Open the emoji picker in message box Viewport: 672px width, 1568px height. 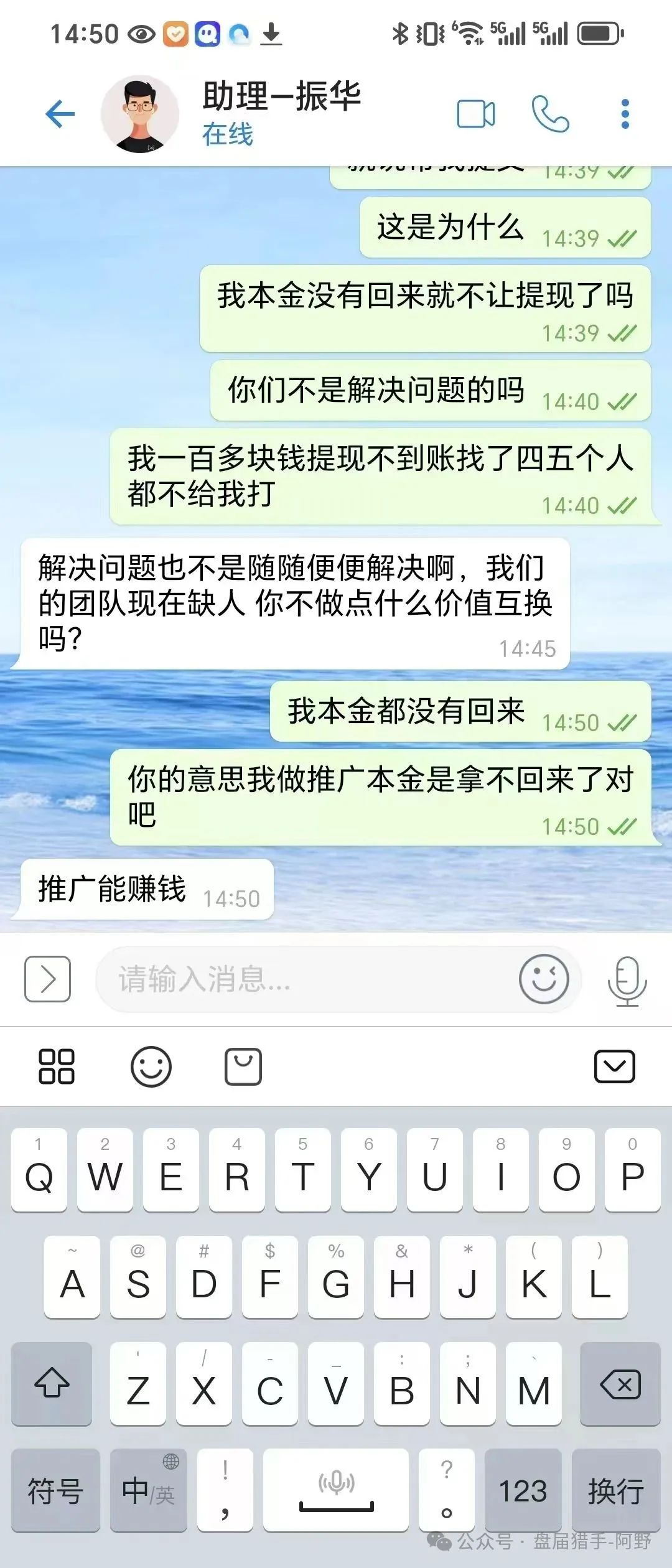click(x=544, y=979)
